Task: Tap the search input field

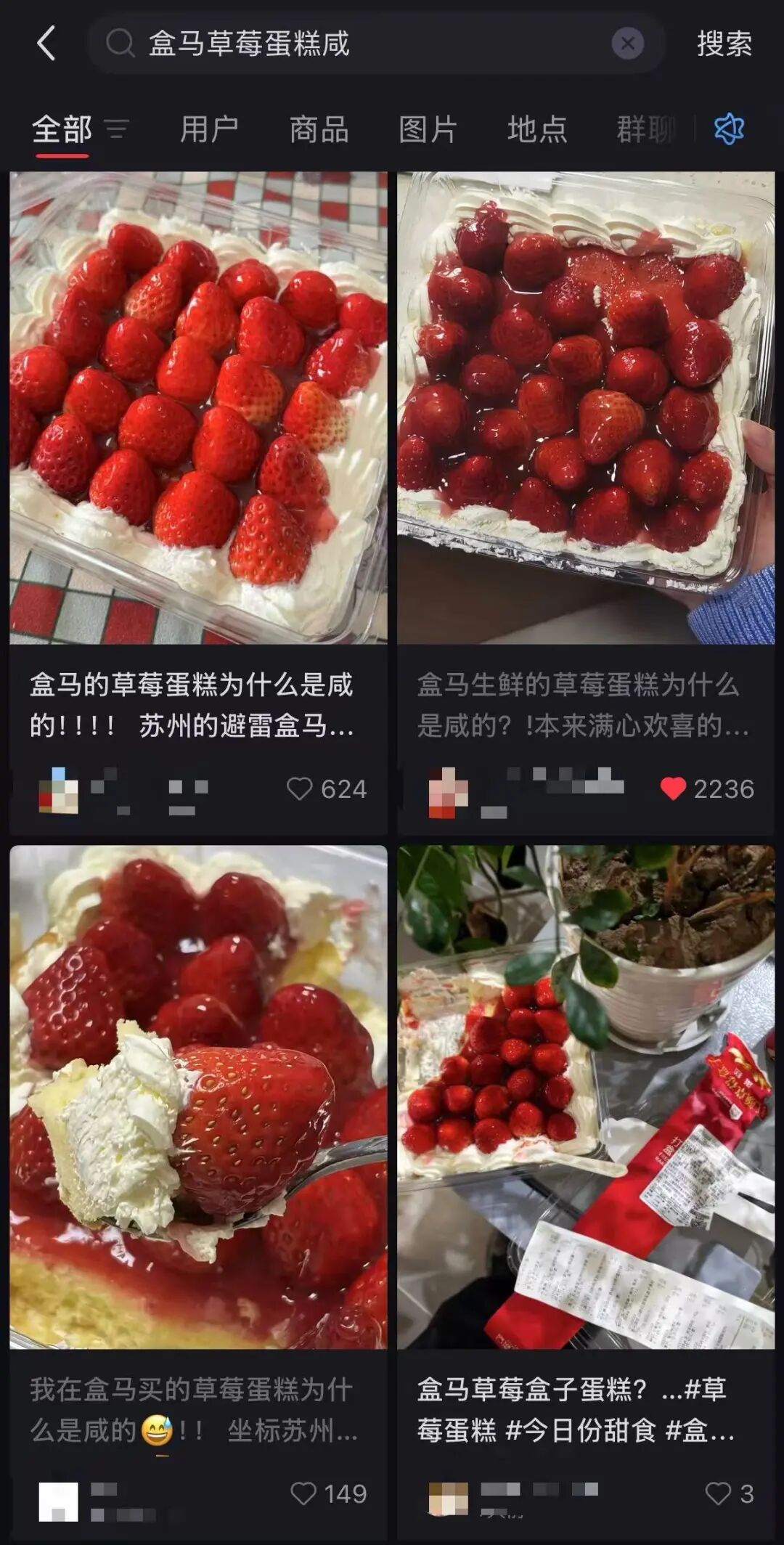Action: coord(363,42)
